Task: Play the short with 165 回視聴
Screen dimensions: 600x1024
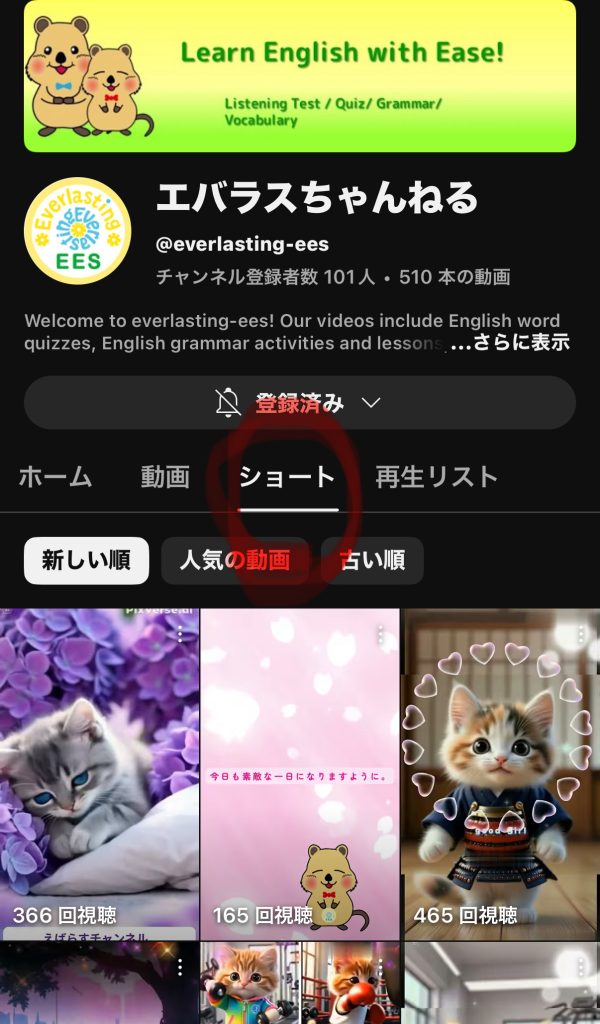Action: pos(299,770)
